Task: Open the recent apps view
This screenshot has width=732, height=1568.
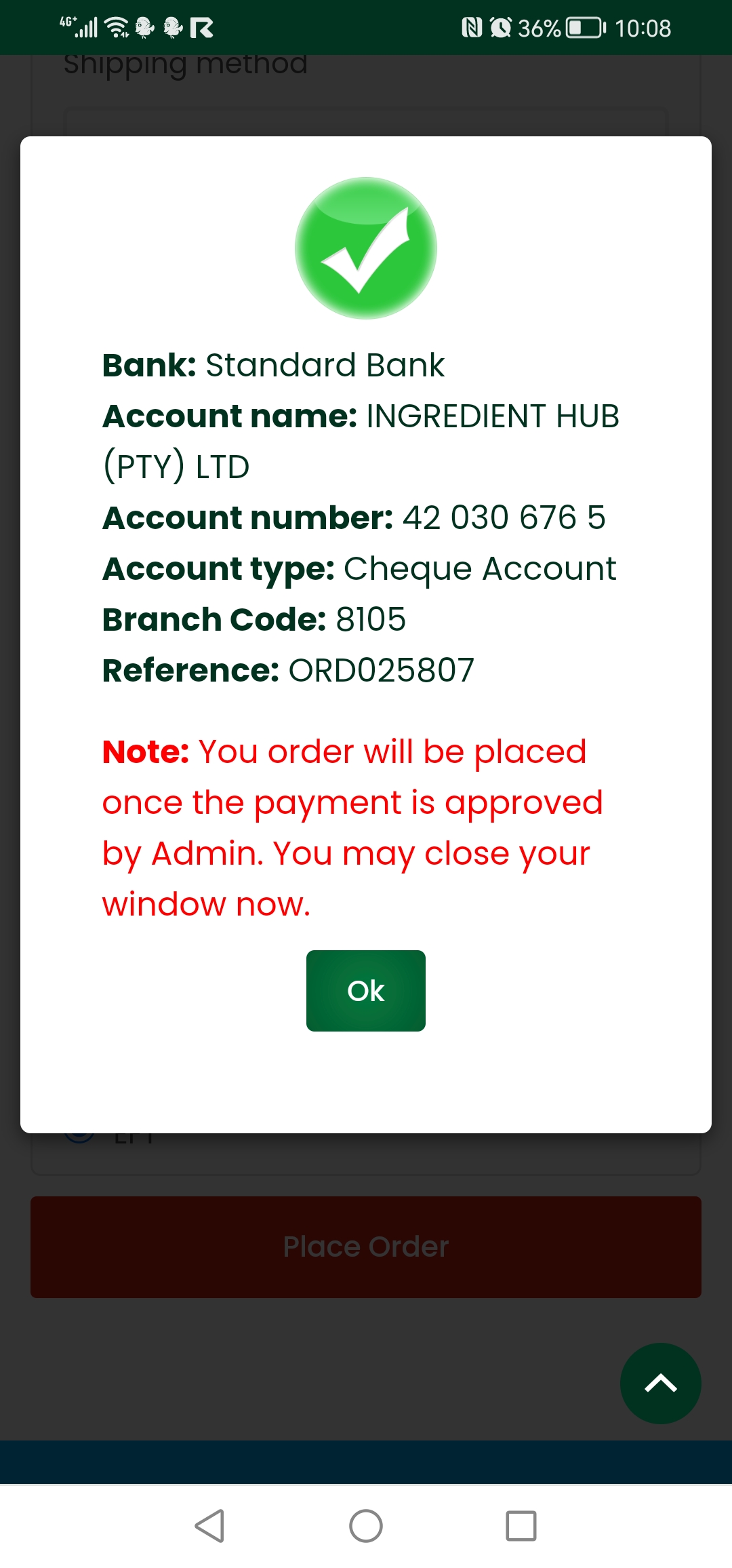Action: 521,1526
